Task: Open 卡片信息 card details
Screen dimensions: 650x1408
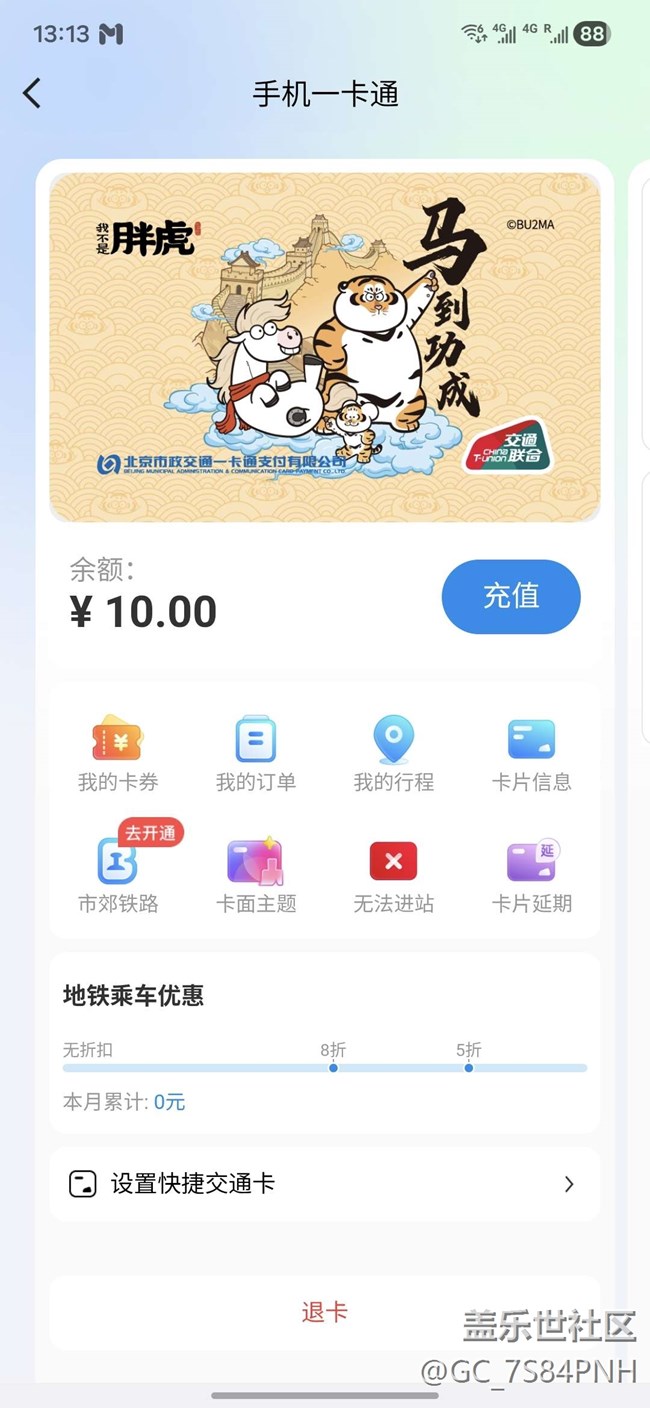Action: (531, 754)
